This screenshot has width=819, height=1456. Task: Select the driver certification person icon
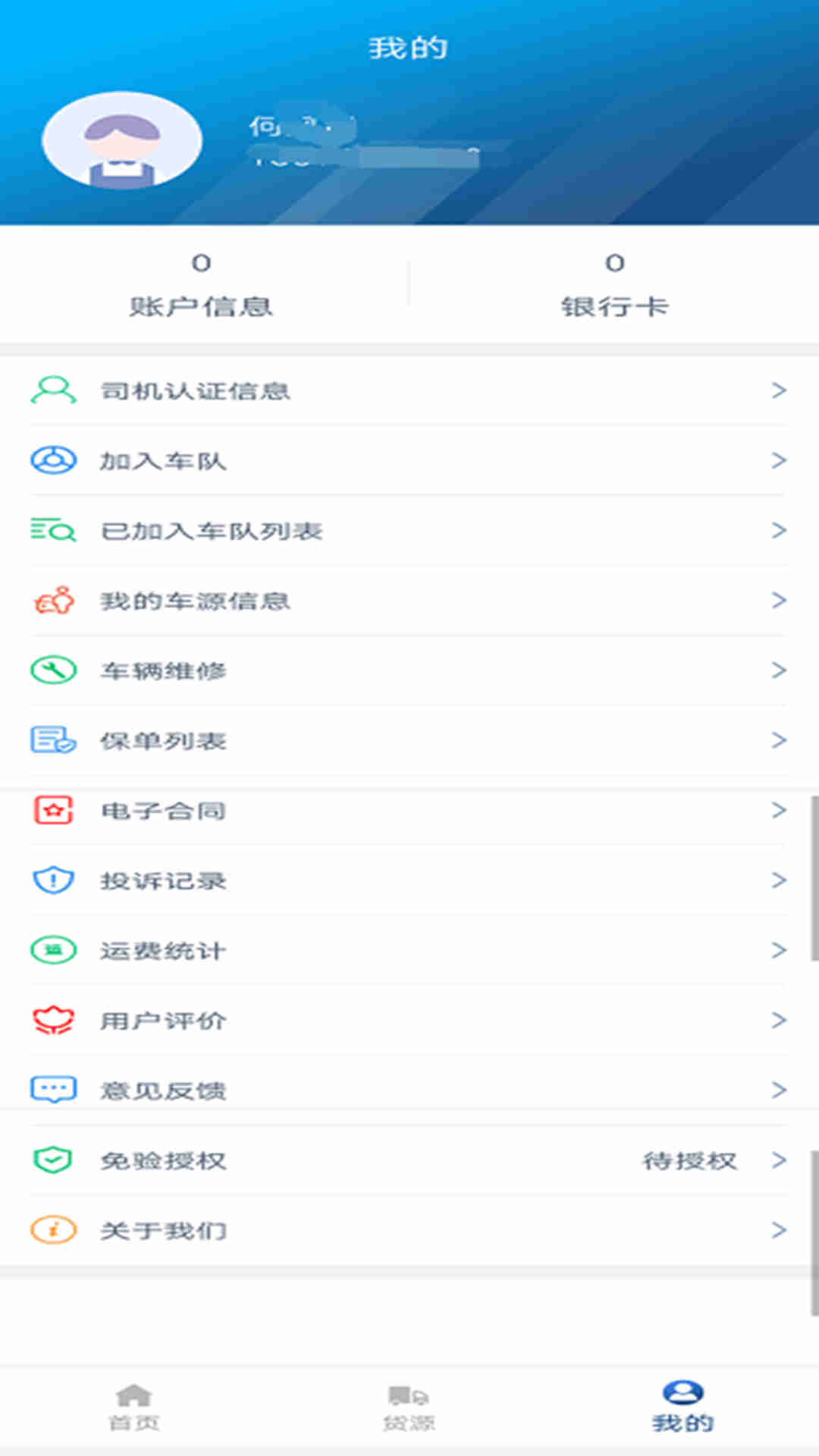[x=52, y=391]
